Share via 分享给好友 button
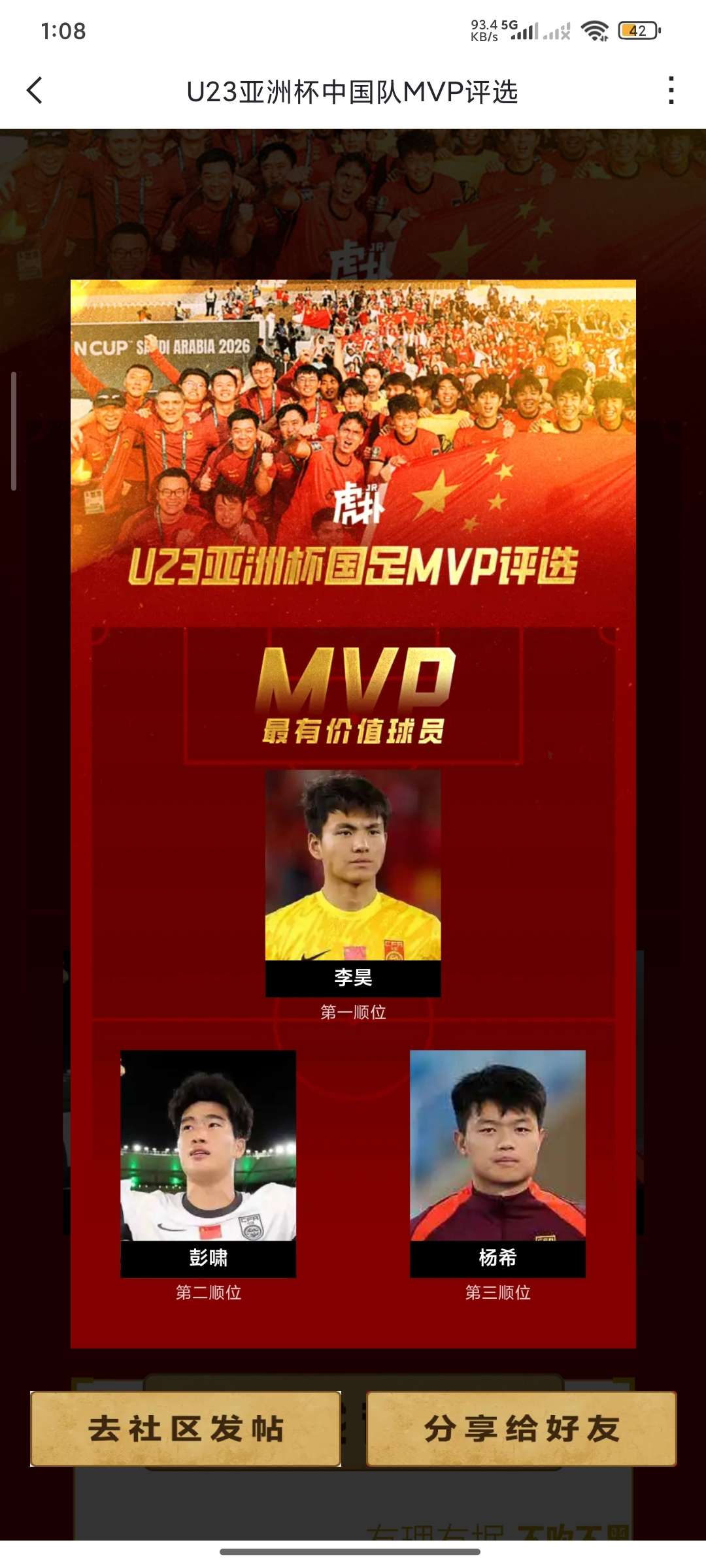The image size is (706, 1568). [521, 1429]
